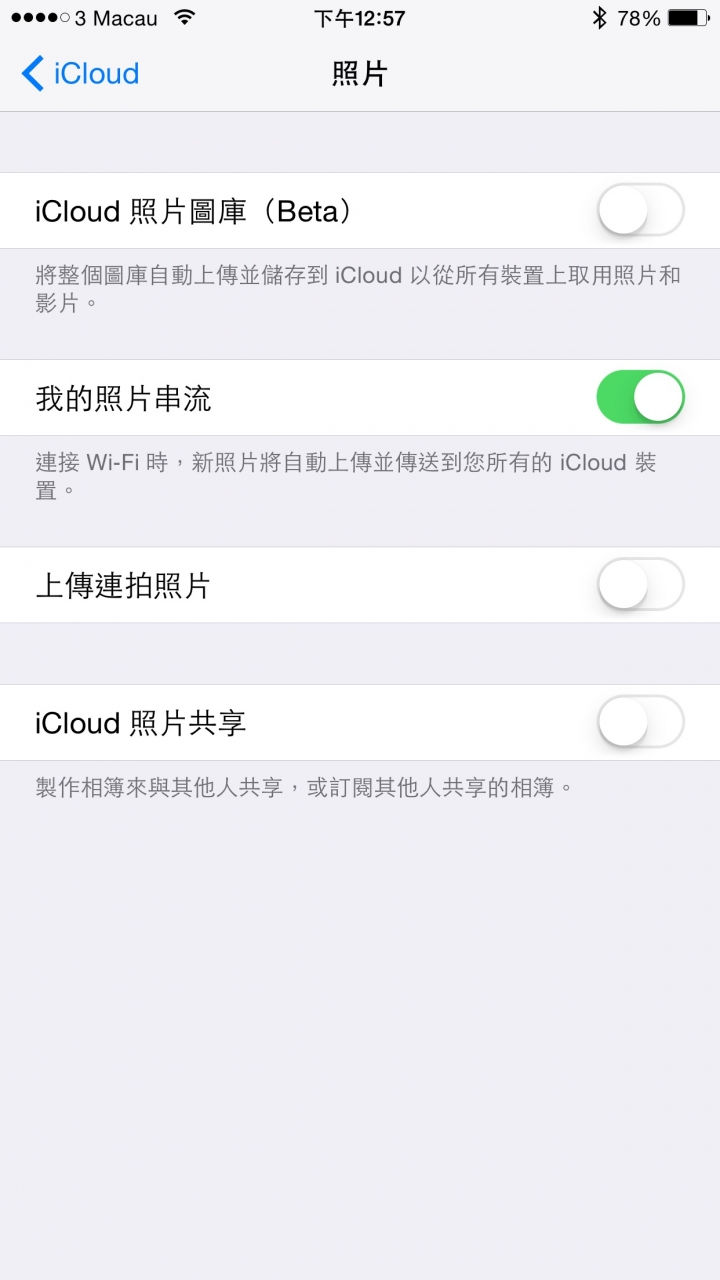Enable iCloud 照片圖庫 (Beta) switch

tap(640, 210)
